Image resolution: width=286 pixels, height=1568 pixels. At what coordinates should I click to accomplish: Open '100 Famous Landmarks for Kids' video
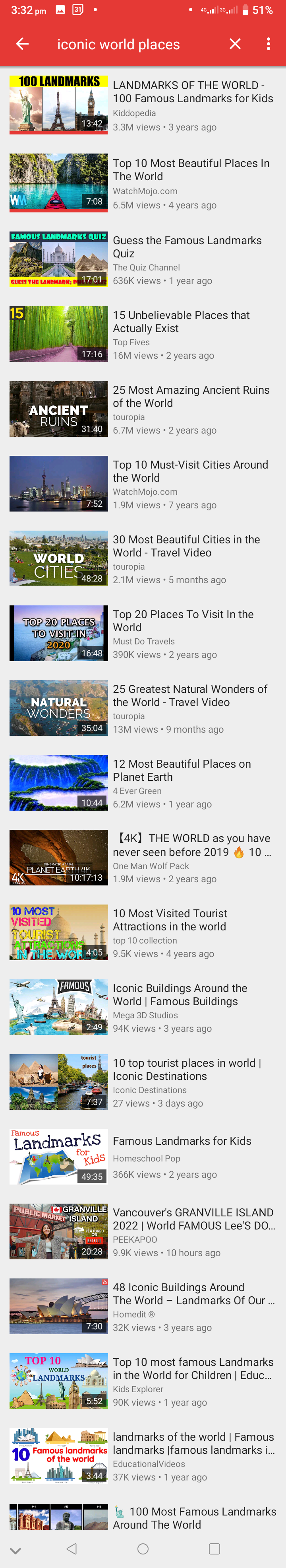(x=193, y=92)
